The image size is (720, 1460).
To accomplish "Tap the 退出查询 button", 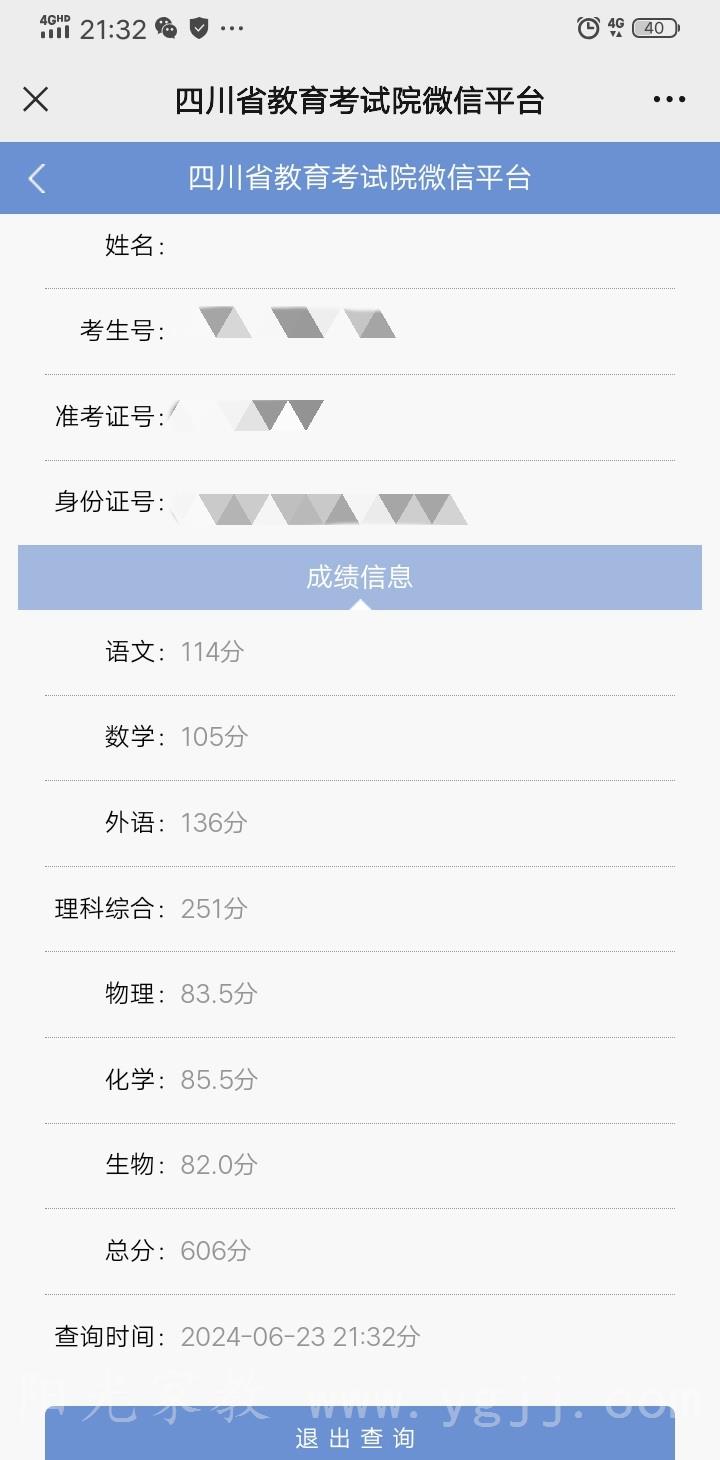I will coord(360,1434).
